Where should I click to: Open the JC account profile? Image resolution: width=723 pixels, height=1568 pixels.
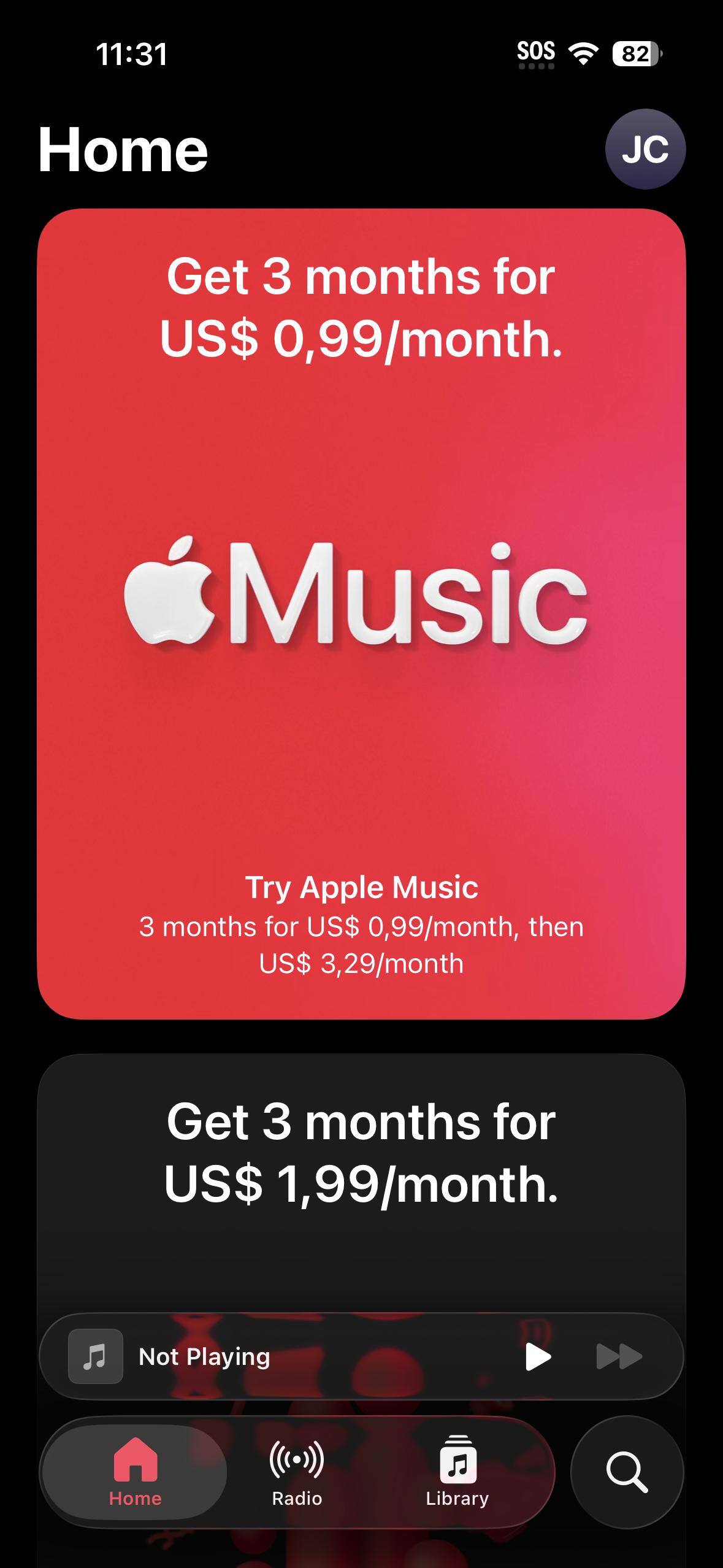pyautogui.click(x=645, y=149)
